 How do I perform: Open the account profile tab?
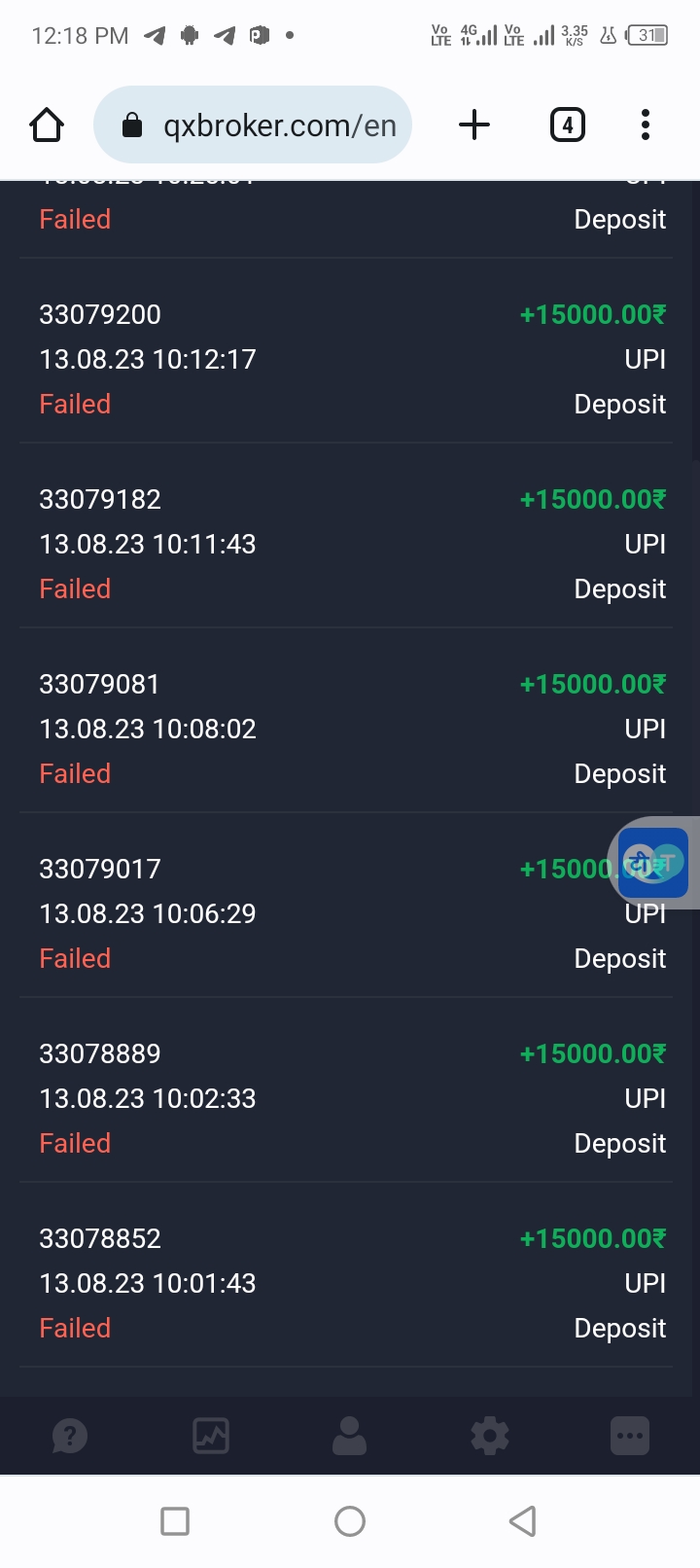(x=350, y=1436)
